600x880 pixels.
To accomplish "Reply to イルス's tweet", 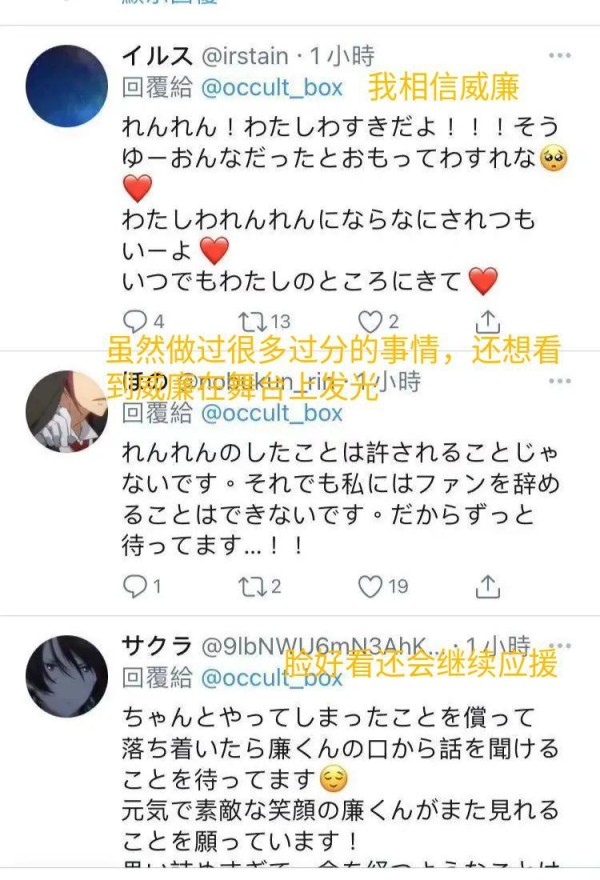I will (x=134, y=321).
